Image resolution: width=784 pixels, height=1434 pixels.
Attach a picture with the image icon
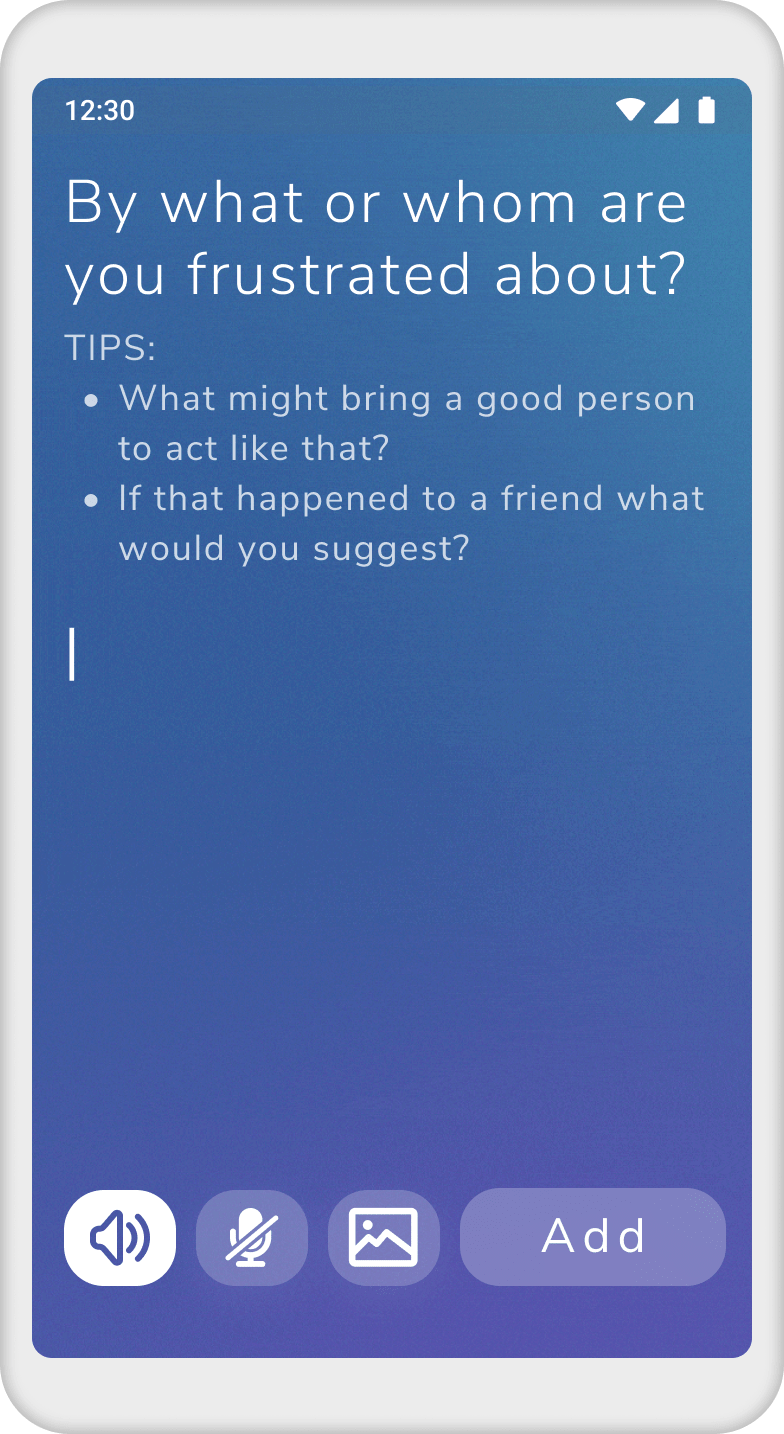(x=384, y=1238)
